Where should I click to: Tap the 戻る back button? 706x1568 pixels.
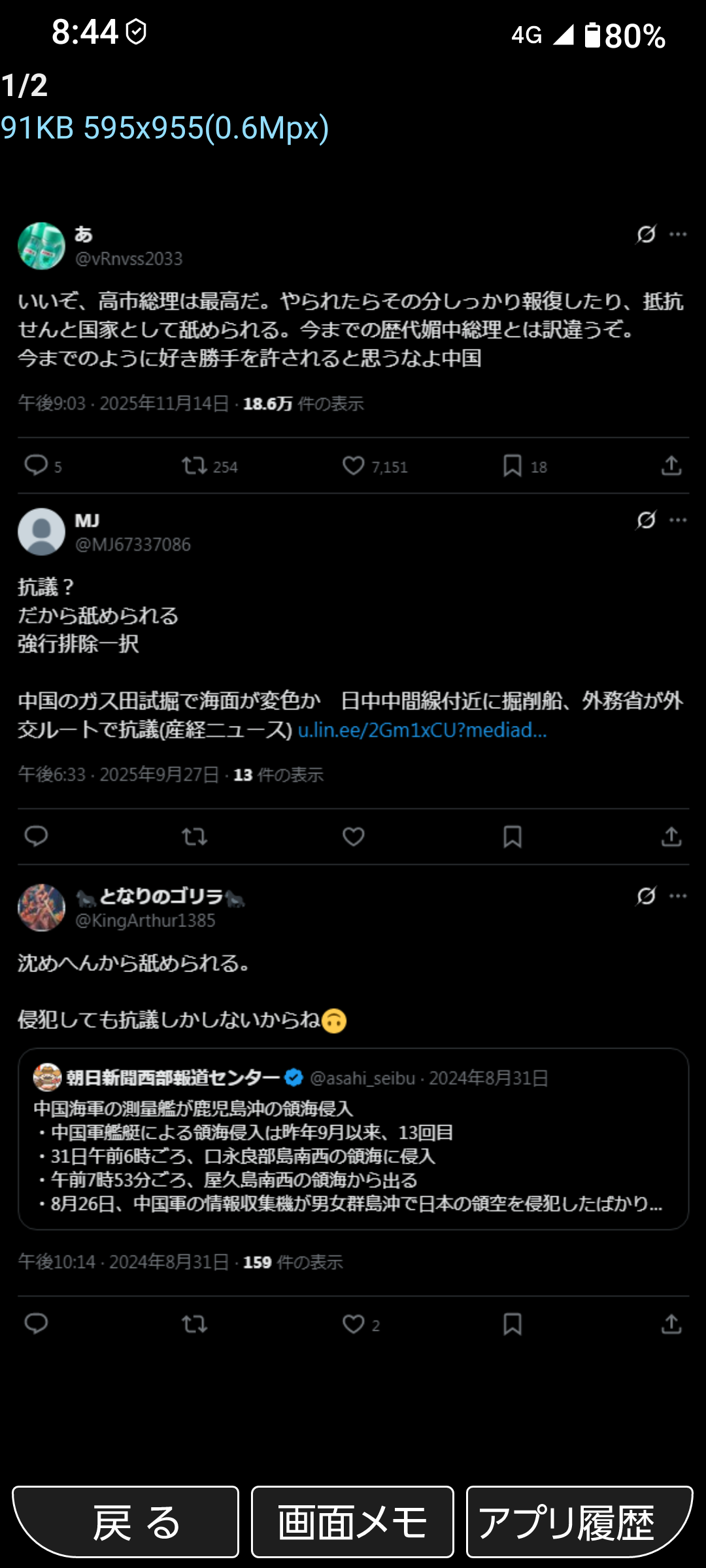(x=126, y=1522)
